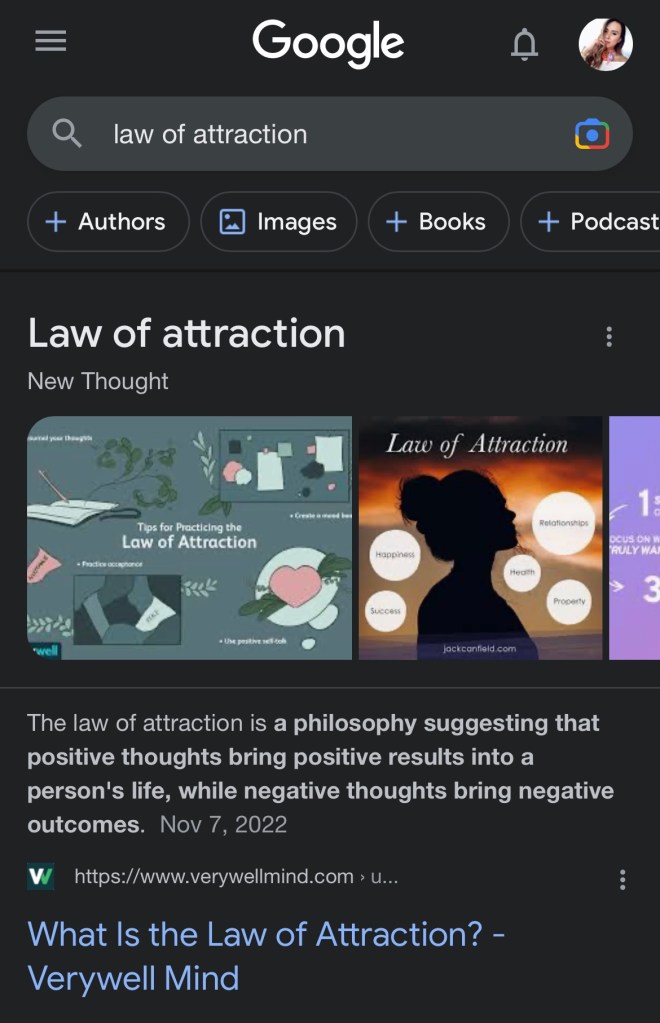
Task: Open the Verywell Mind article link
Action: point(266,955)
